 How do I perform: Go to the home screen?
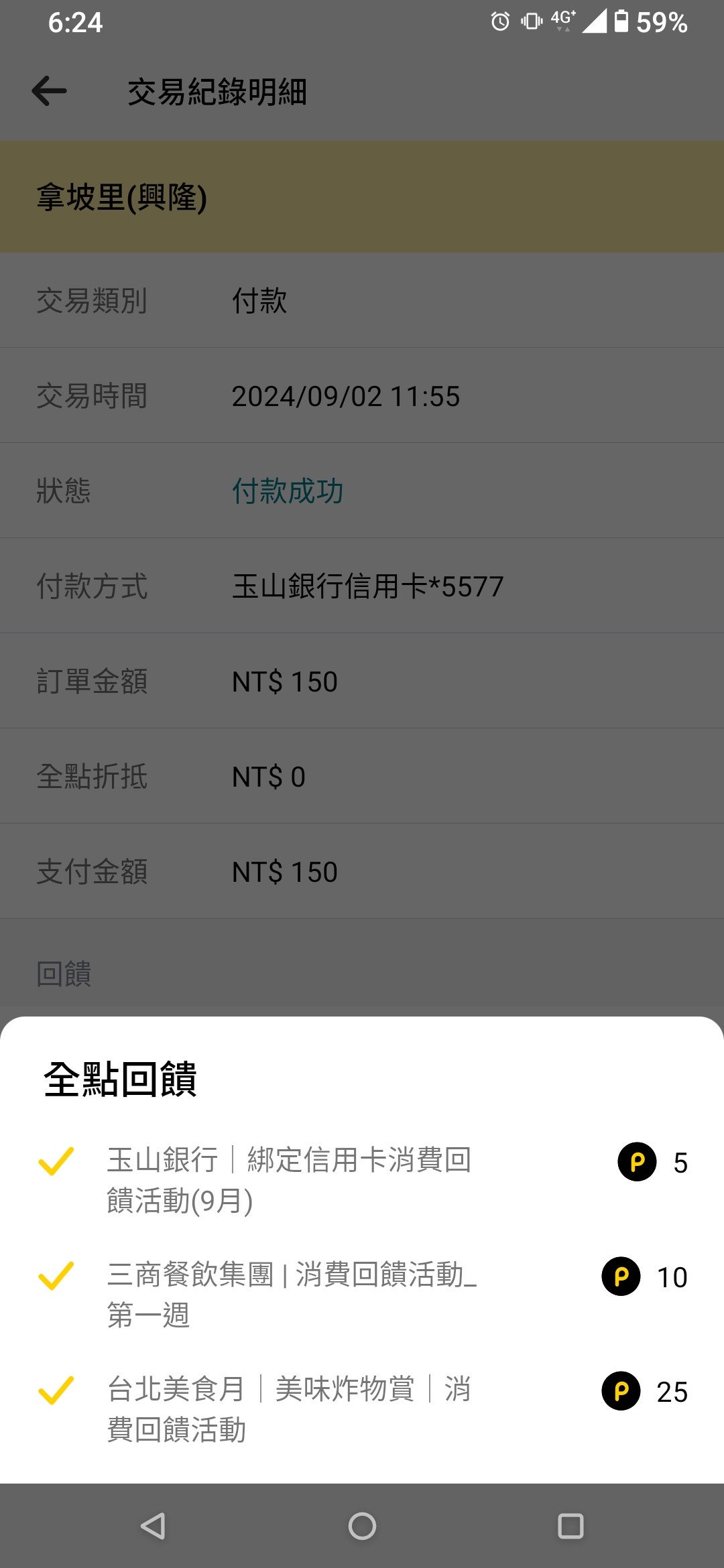(362, 1526)
